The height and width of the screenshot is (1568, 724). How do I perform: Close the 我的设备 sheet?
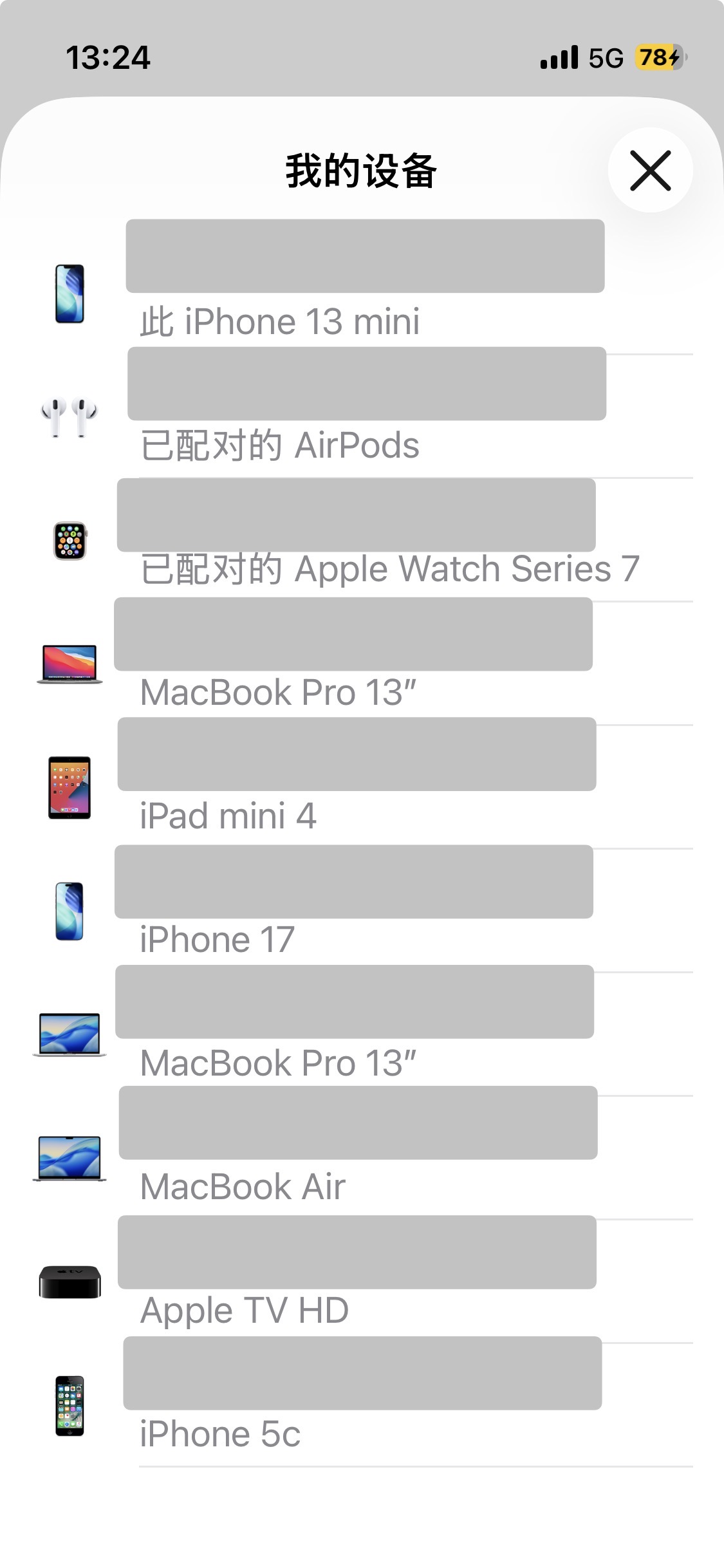pos(650,171)
